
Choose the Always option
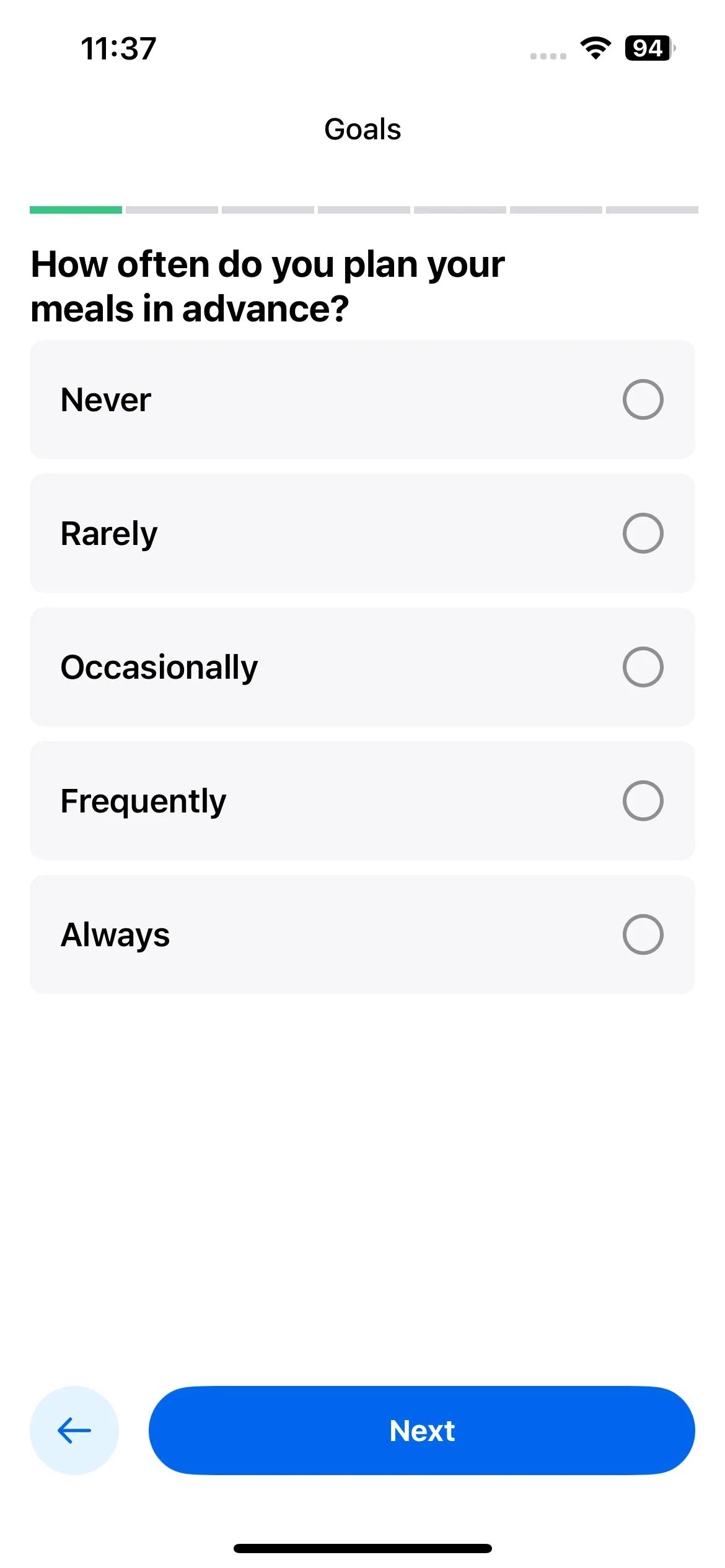(362, 934)
